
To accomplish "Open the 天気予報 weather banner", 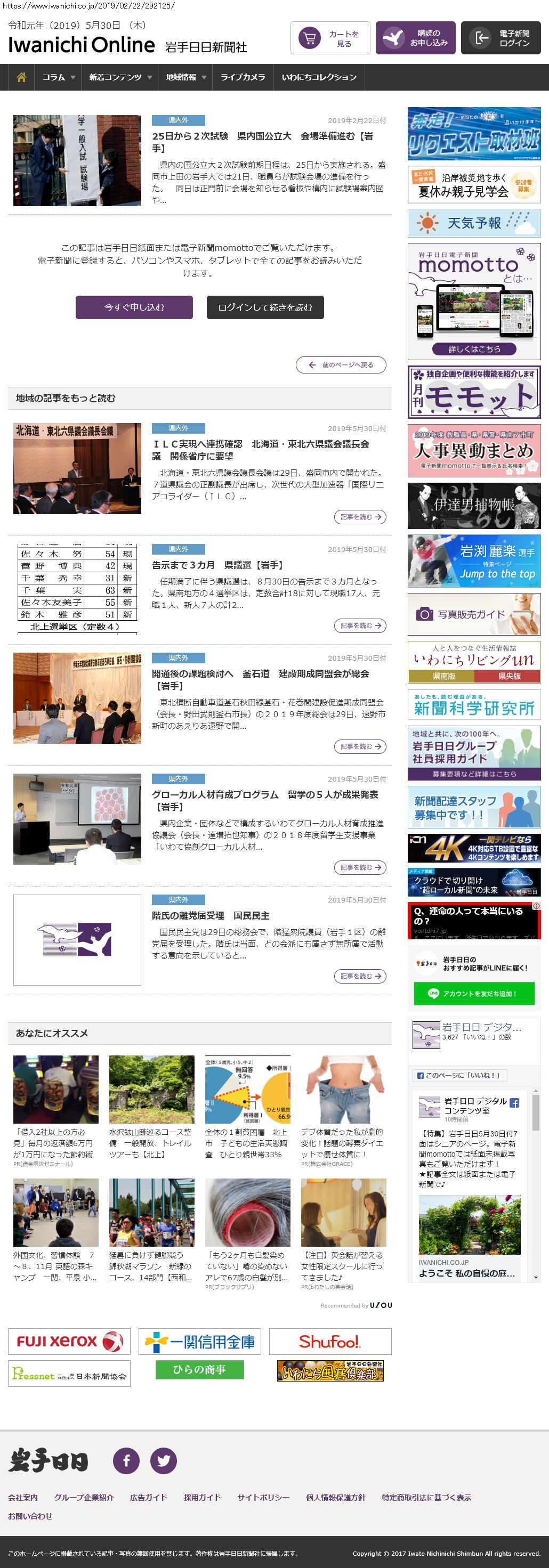I will (473, 223).
